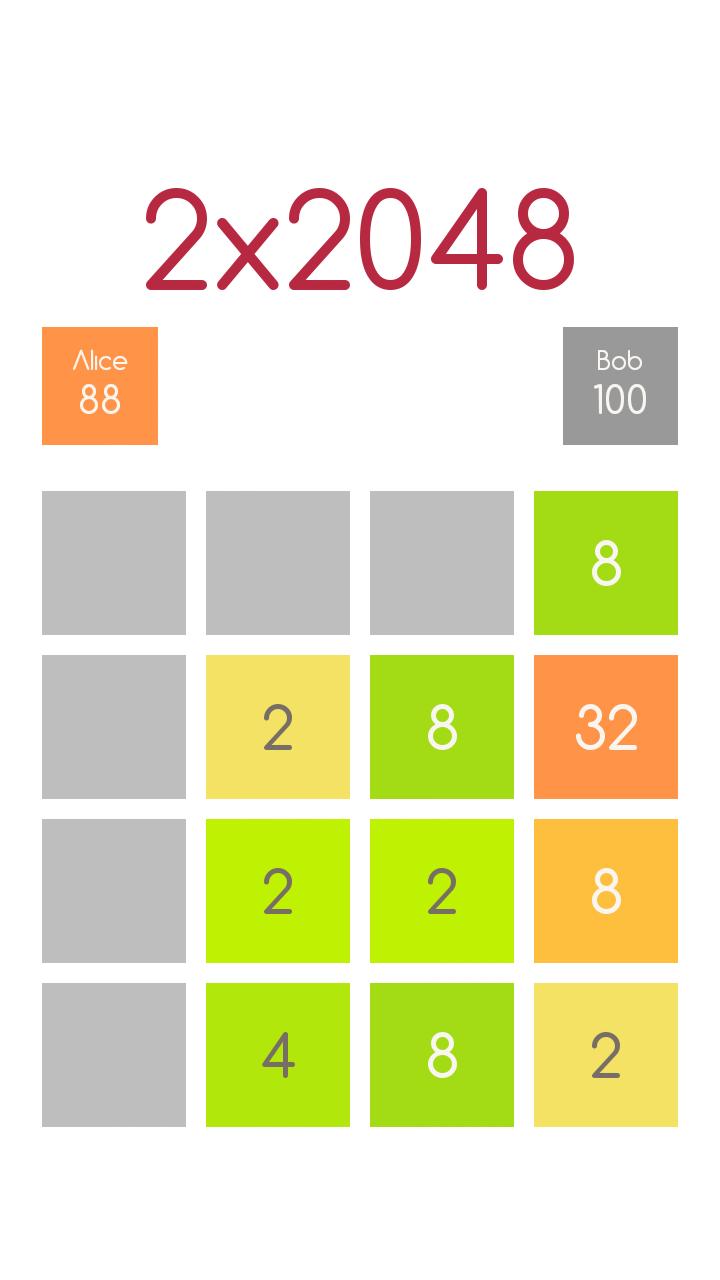Click the empty second cell of the top row
Image resolution: width=720 pixels, height=1280 pixels.
[278, 563]
